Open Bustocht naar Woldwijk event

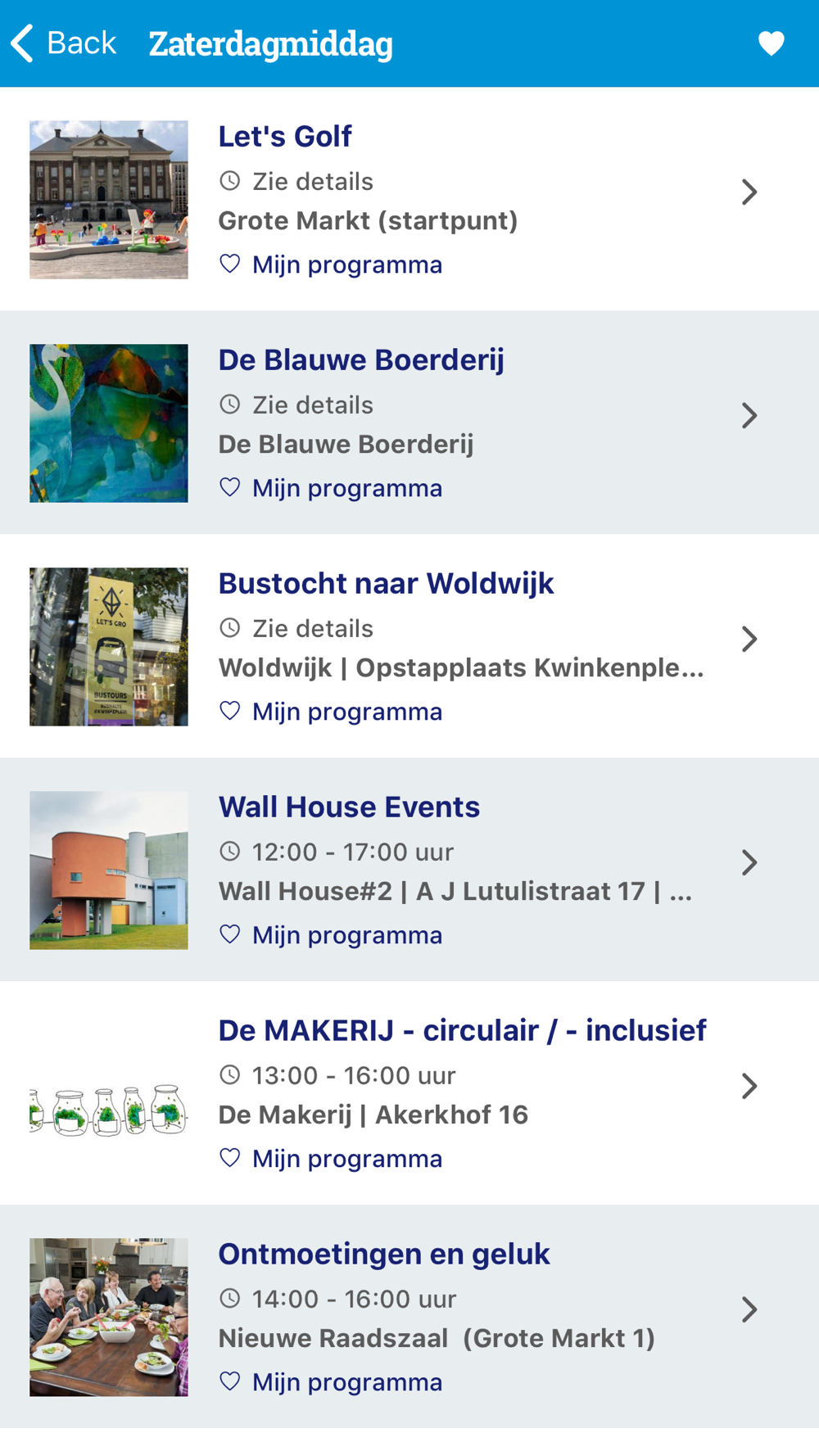(386, 583)
